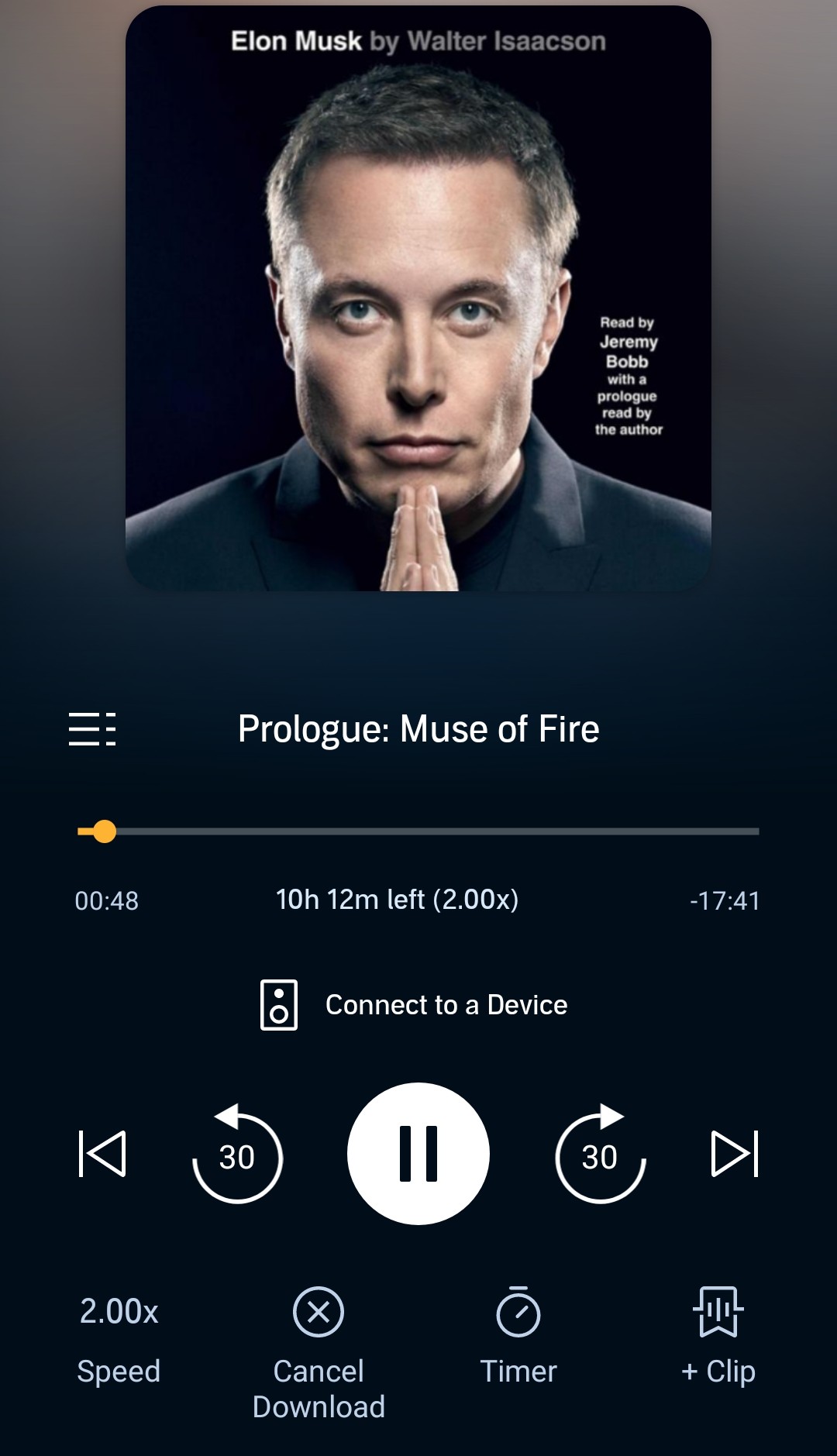
Task: Cancel the audiobook download
Action: coord(319,1352)
